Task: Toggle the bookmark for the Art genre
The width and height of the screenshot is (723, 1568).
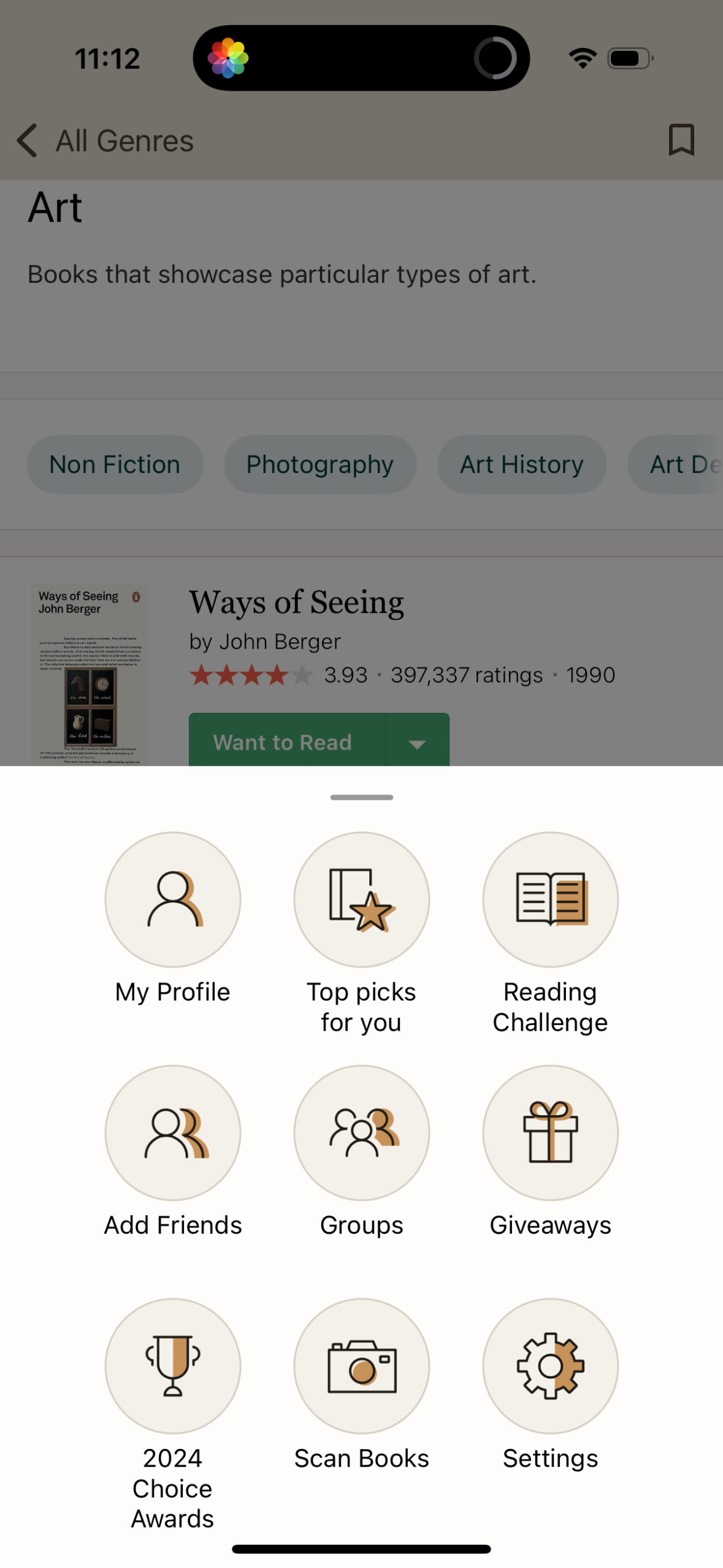Action: pos(681,140)
